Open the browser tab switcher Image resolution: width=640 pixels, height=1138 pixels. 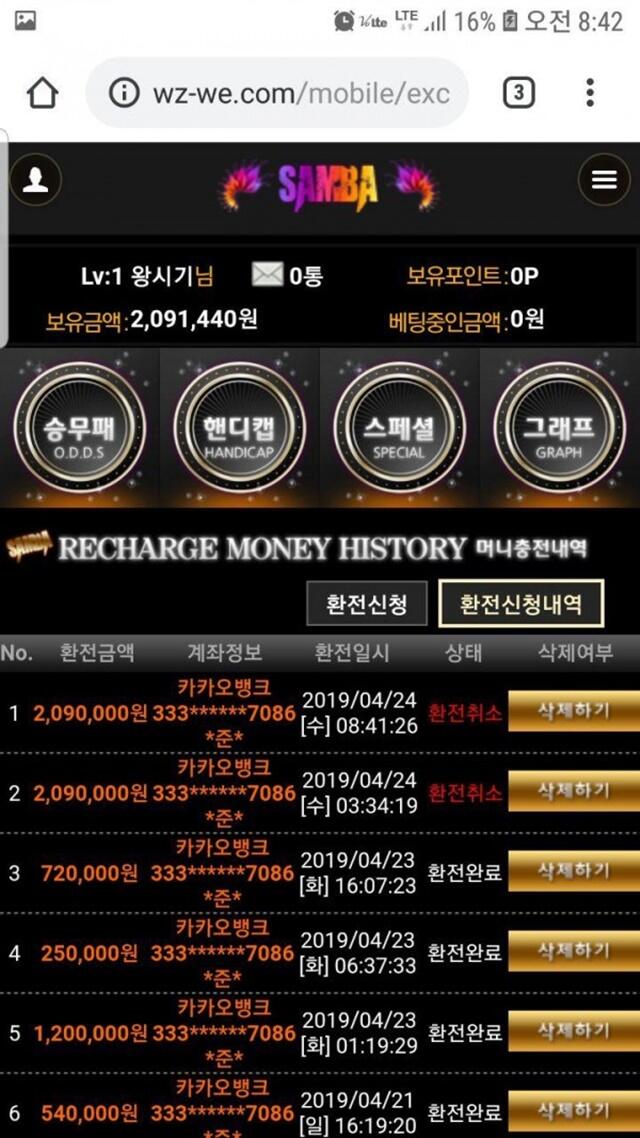[x=519, y=93]
